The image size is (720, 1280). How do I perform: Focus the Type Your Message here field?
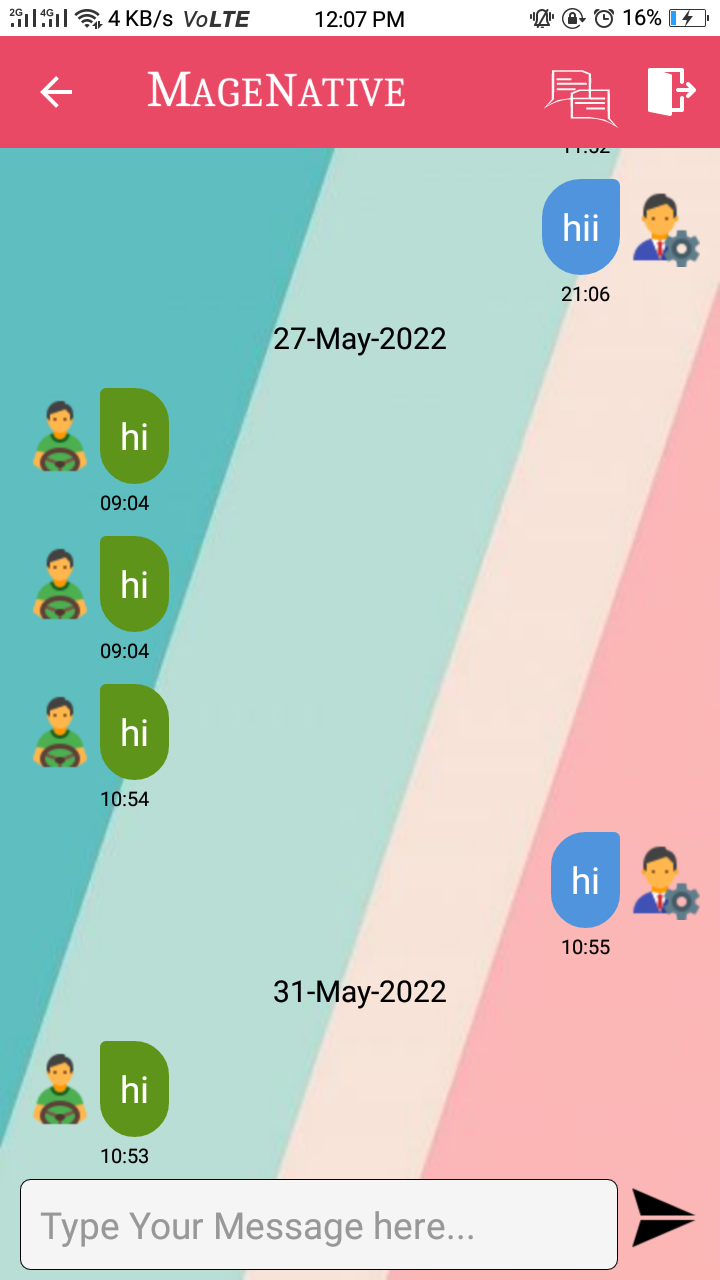coord(318,1225)
